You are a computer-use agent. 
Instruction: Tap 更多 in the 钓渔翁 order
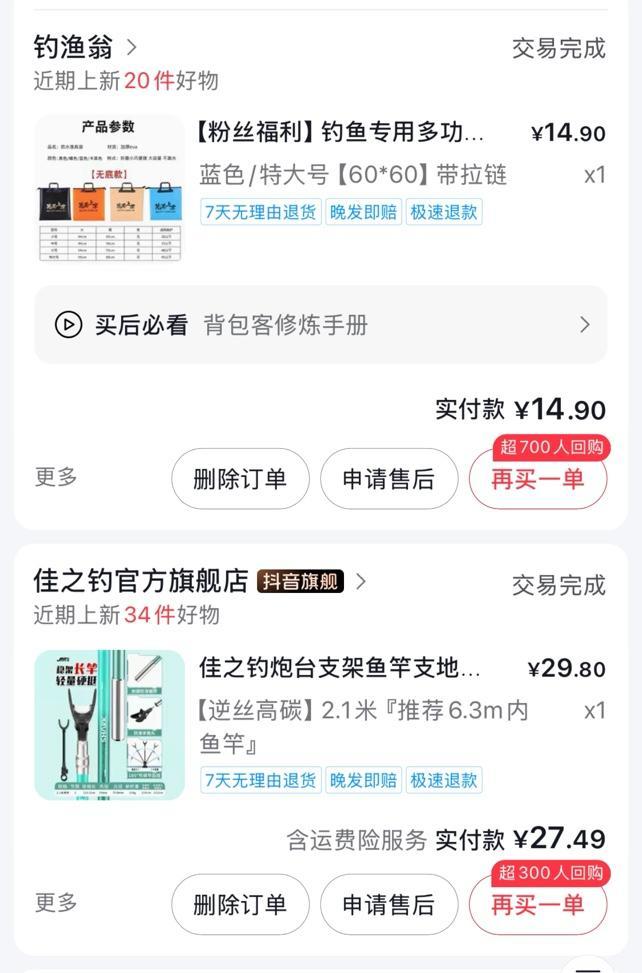(56, 477)
